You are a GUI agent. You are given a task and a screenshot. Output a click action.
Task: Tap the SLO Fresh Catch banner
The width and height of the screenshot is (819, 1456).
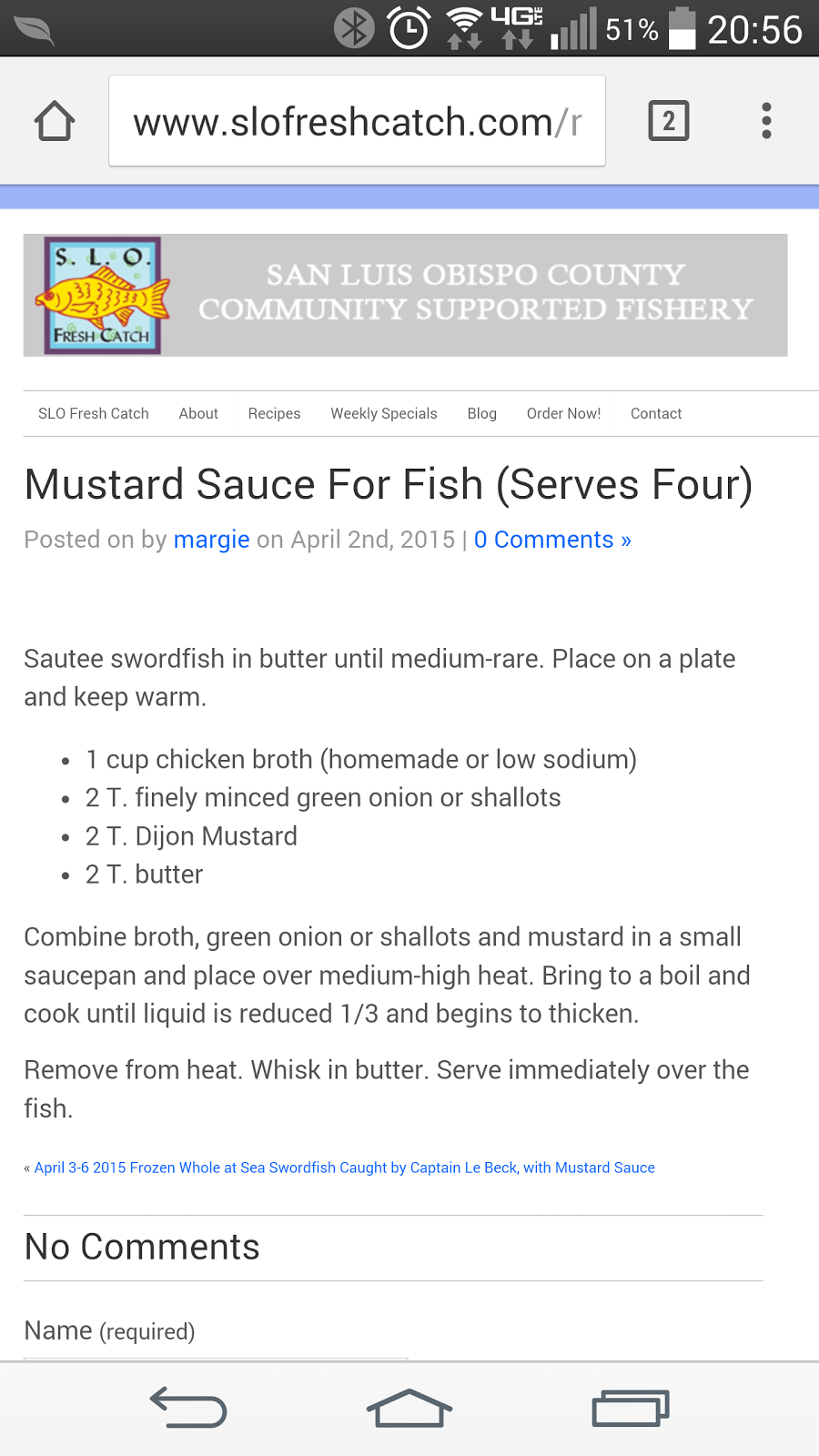click(x=405, y=295)
